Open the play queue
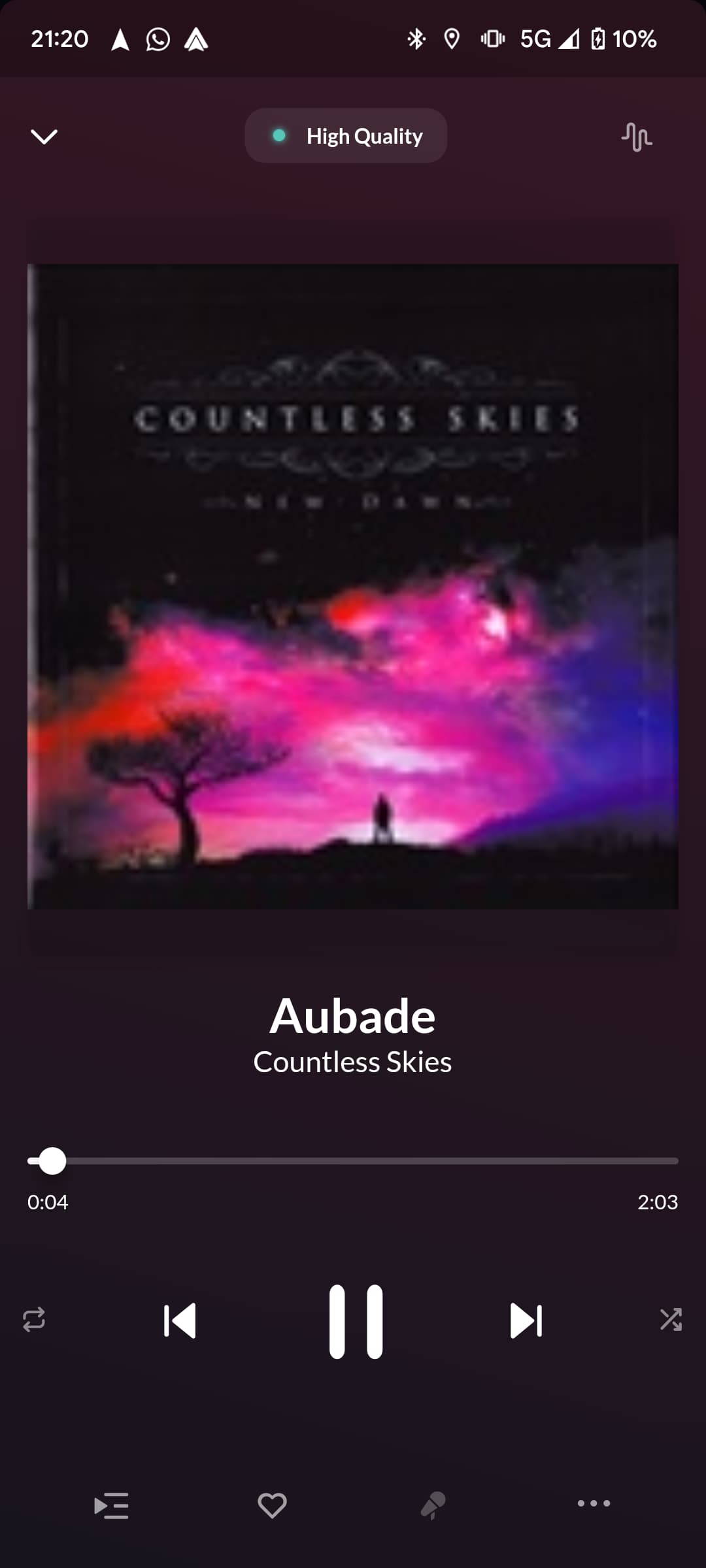Screen dimensions: 706x1568 tap(111, 1505)
